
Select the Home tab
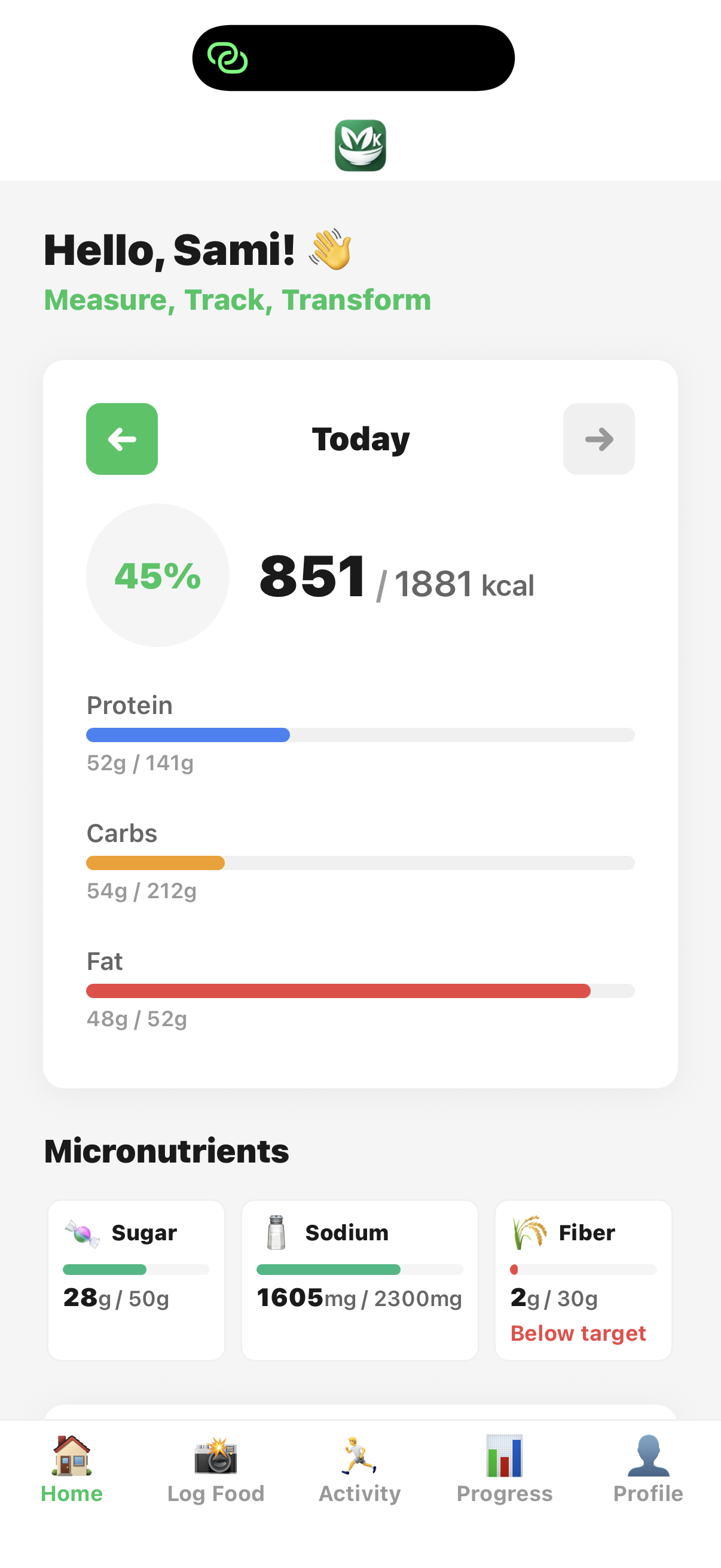pos(72,1469)
